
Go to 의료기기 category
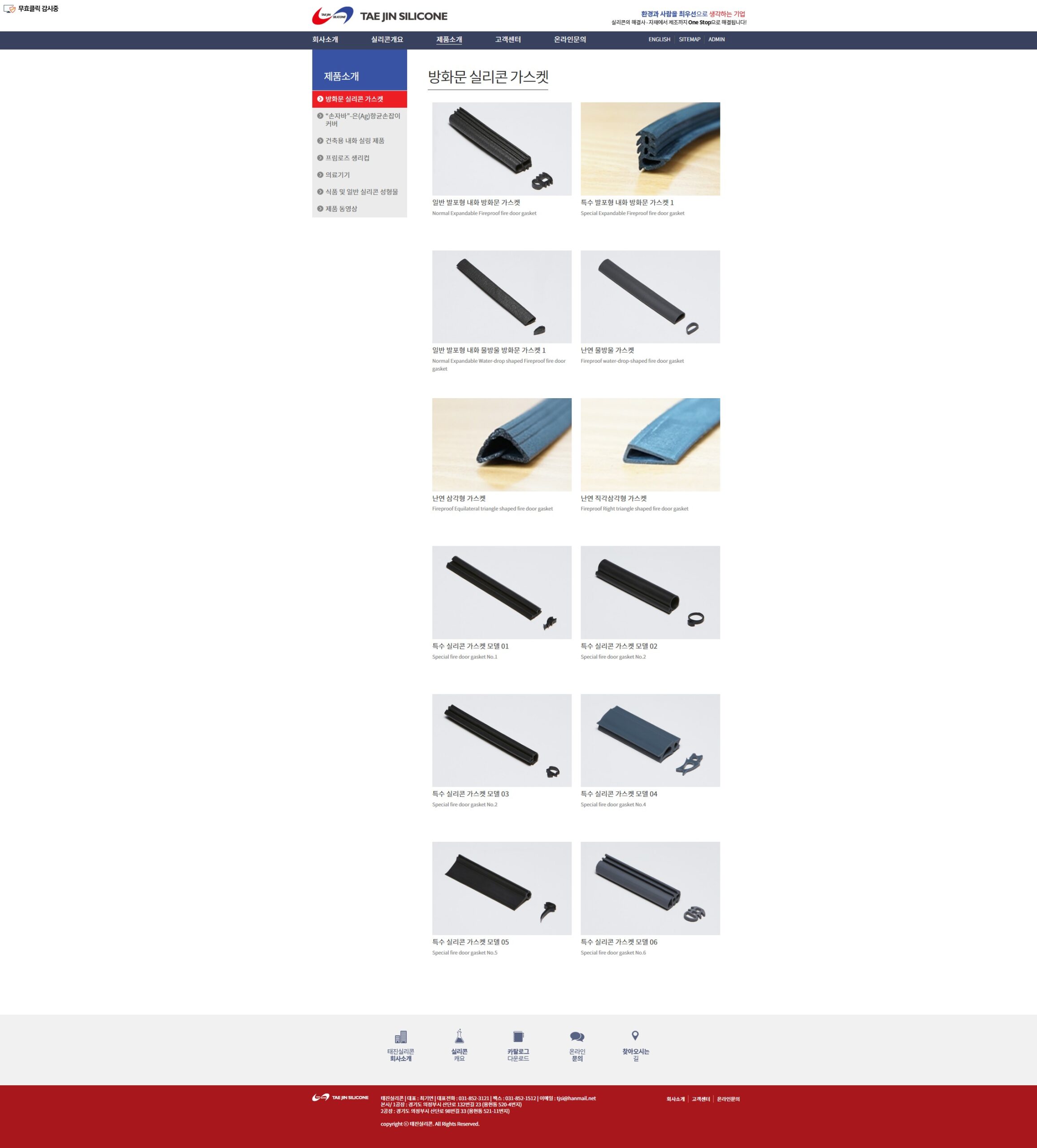(x=337, y=175)
